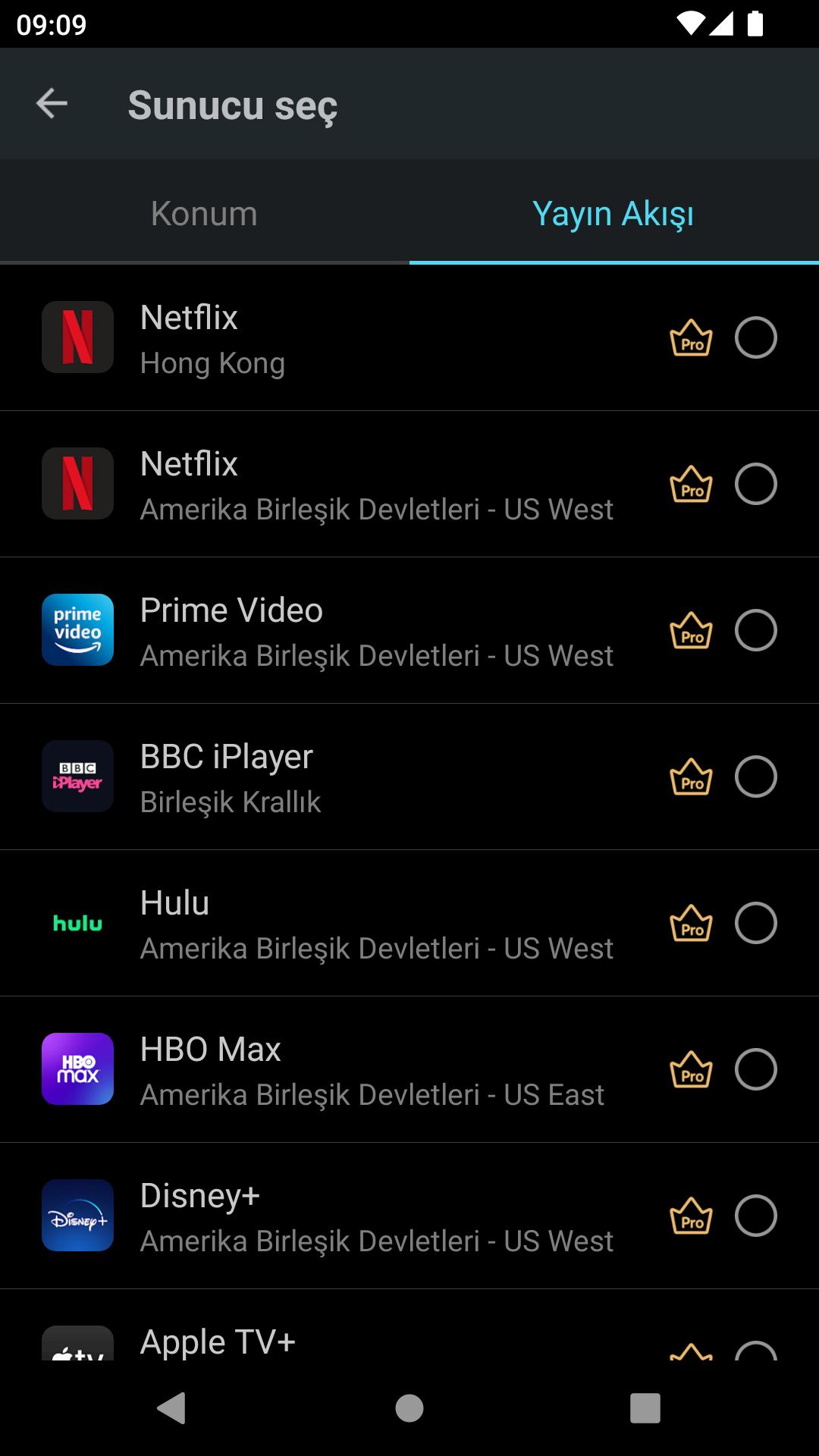The image size is (819, 1456).
Task: Select the Yayın Akışı tab
Action: tap(613, 213)
